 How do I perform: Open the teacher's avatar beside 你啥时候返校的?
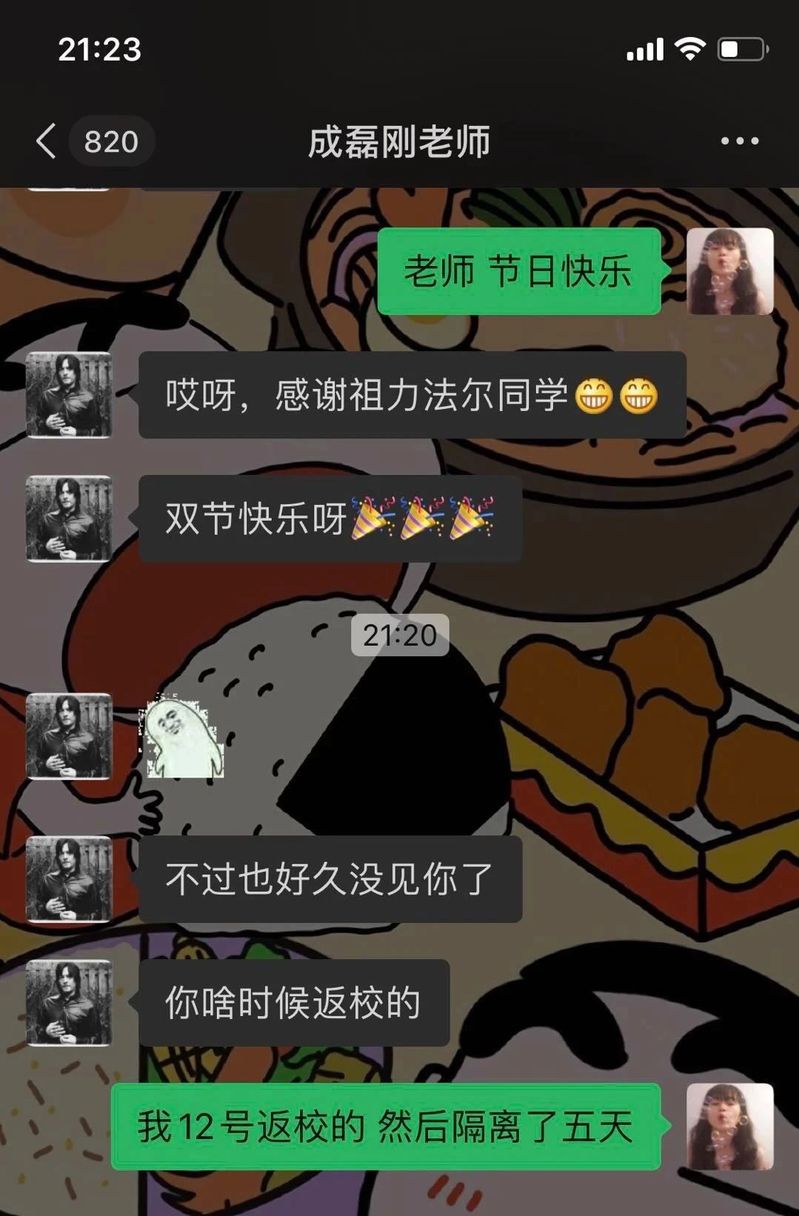click(x=68, y=1002)
